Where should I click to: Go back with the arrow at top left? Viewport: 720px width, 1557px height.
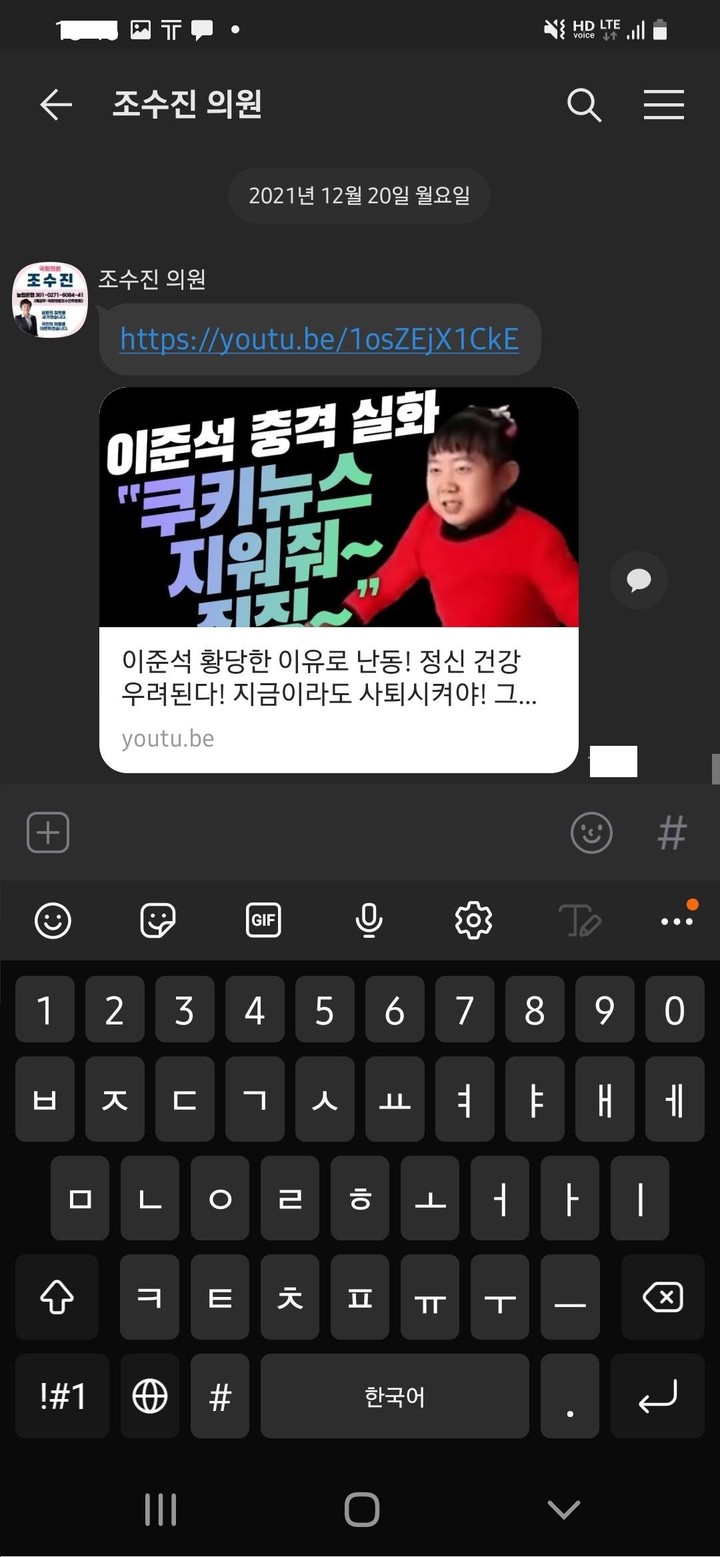click(x=55, y=105)
